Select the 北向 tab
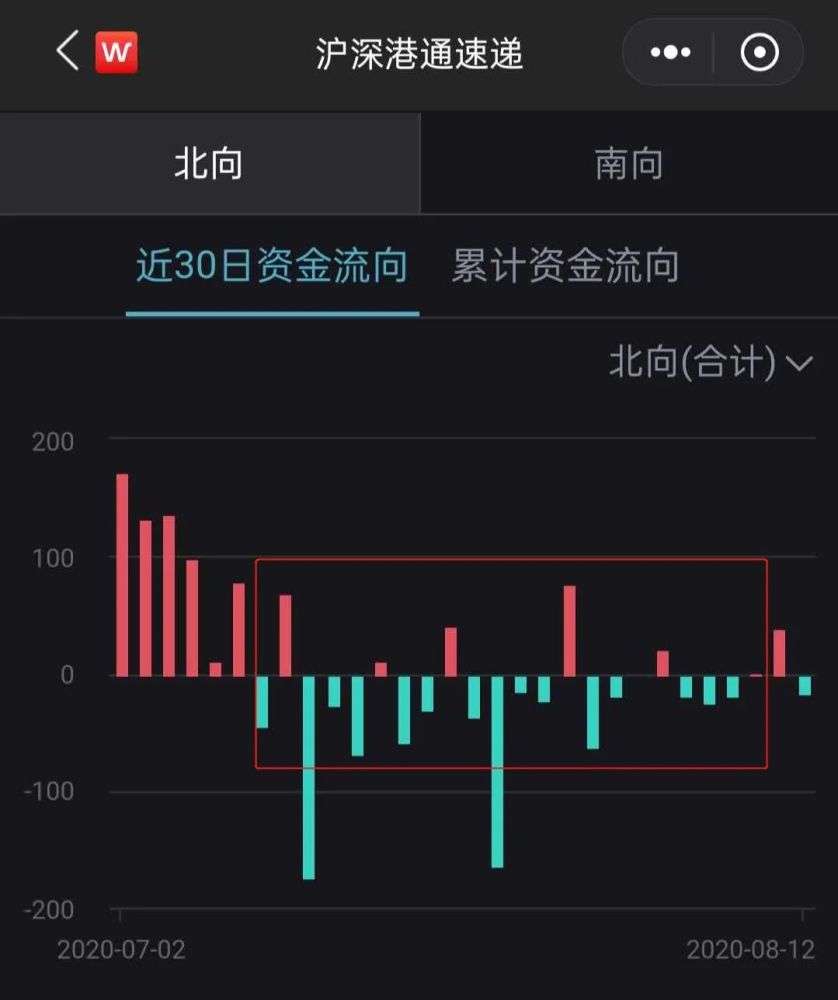This screenshot has height=1000, width=838. [x=209, y=163]
